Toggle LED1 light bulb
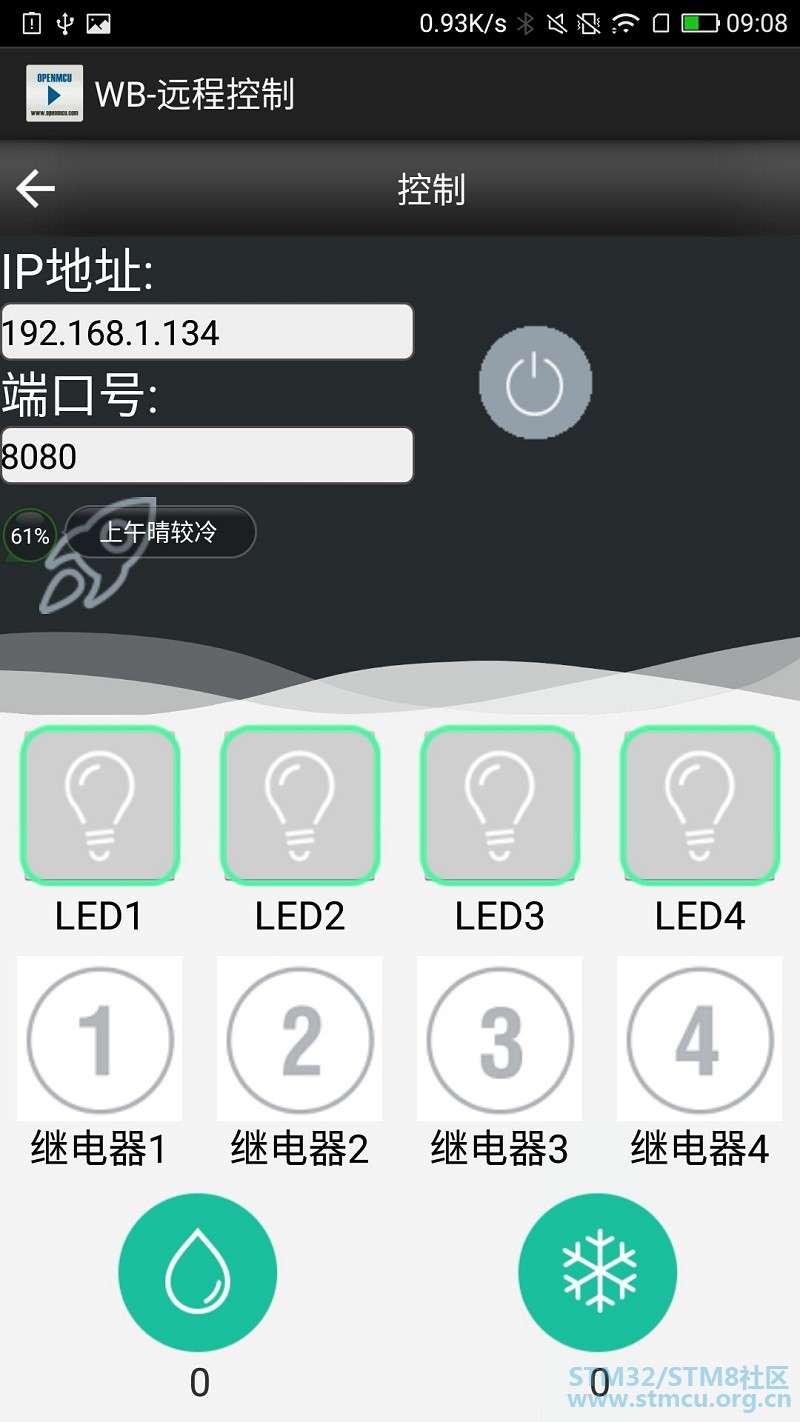800x1422 pixels. [x=100, y=806]
